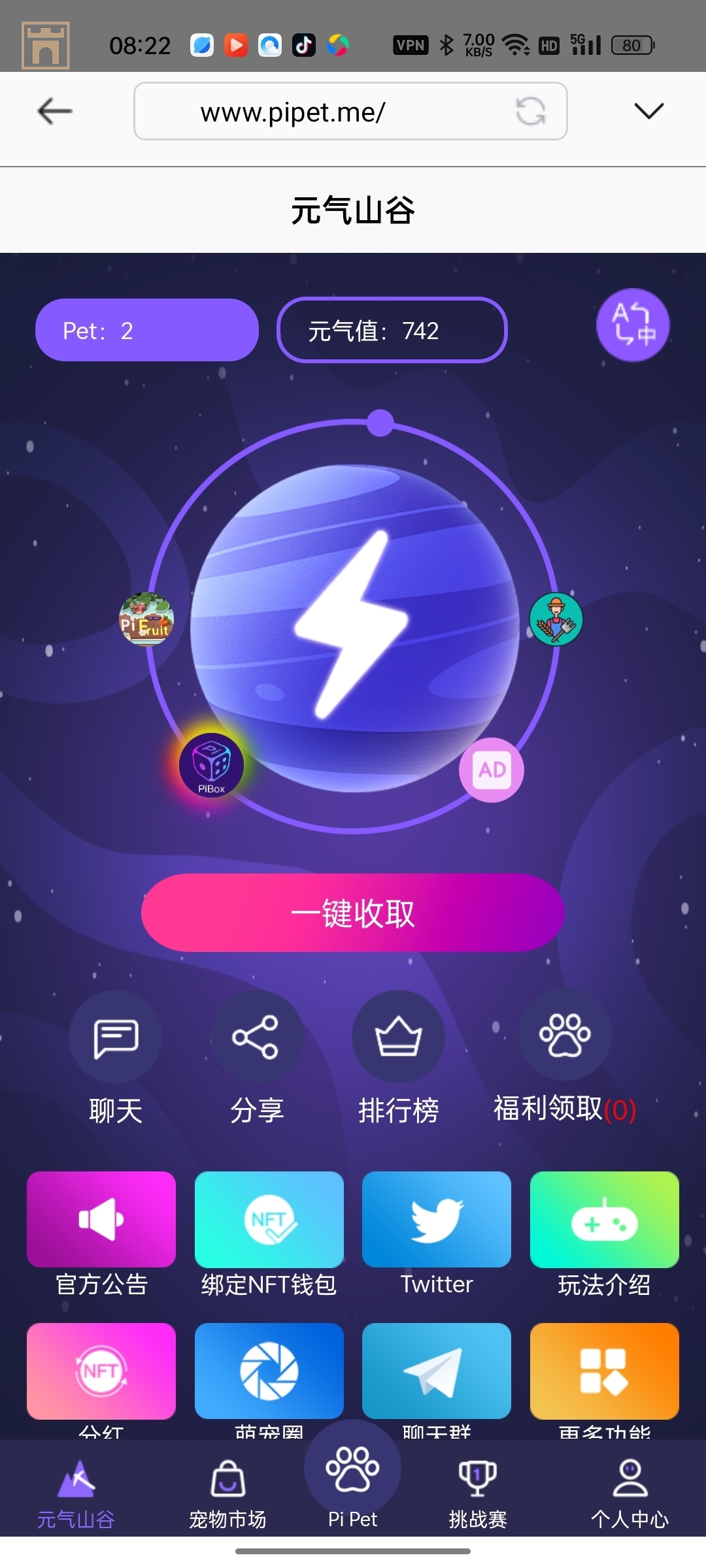Go back using the browser arrow

point(55,111)
